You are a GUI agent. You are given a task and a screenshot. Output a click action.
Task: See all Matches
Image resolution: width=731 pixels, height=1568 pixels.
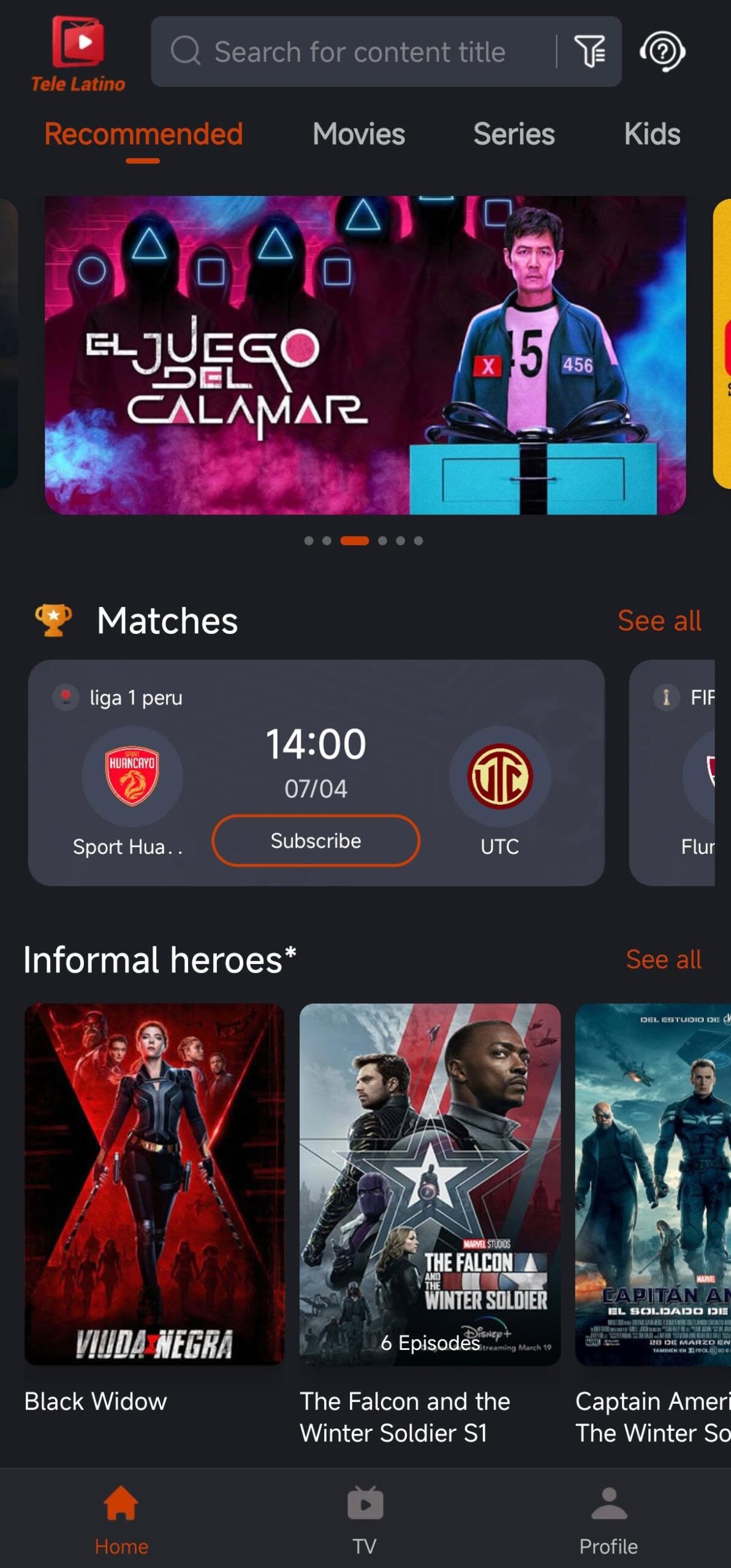[659, 620]
